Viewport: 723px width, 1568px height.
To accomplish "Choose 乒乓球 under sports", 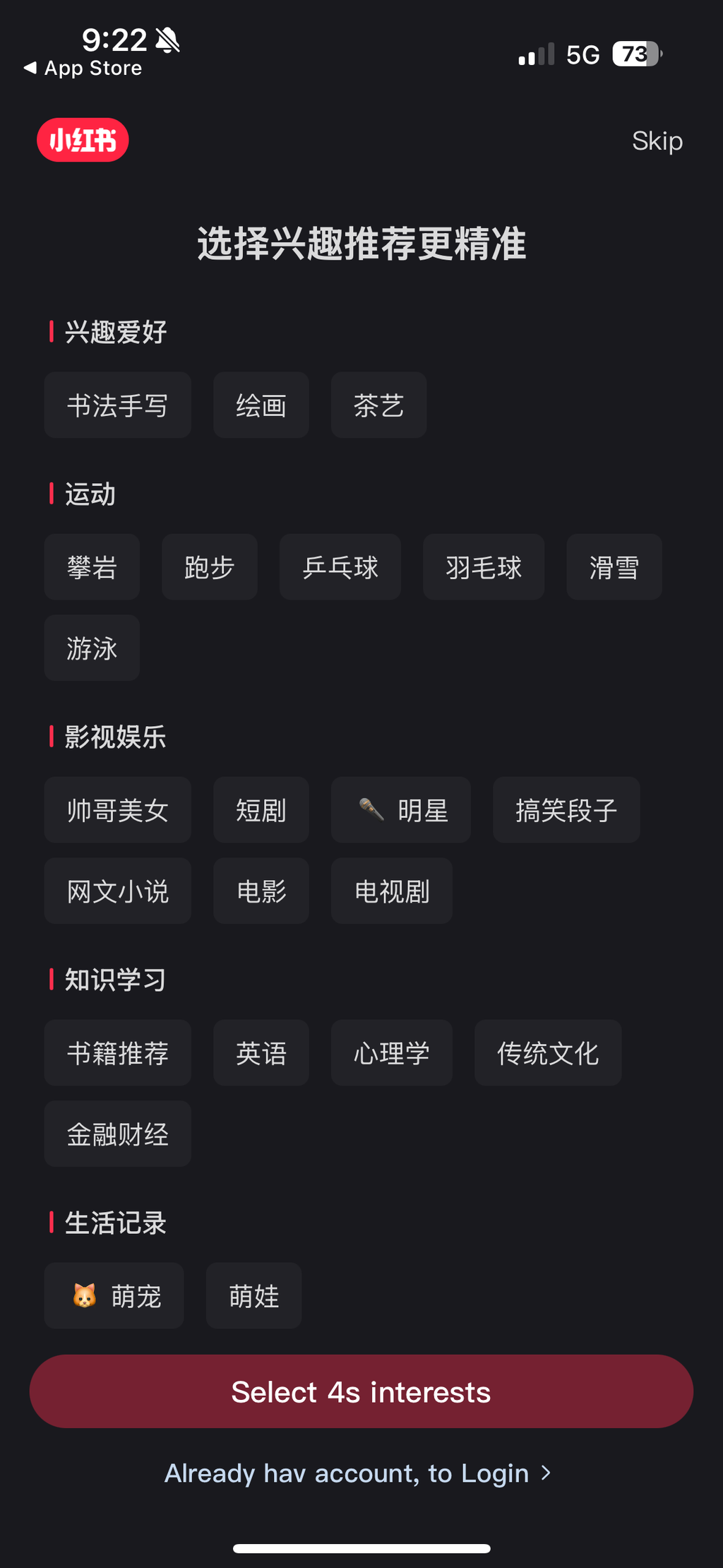I will tap(340, 567).
